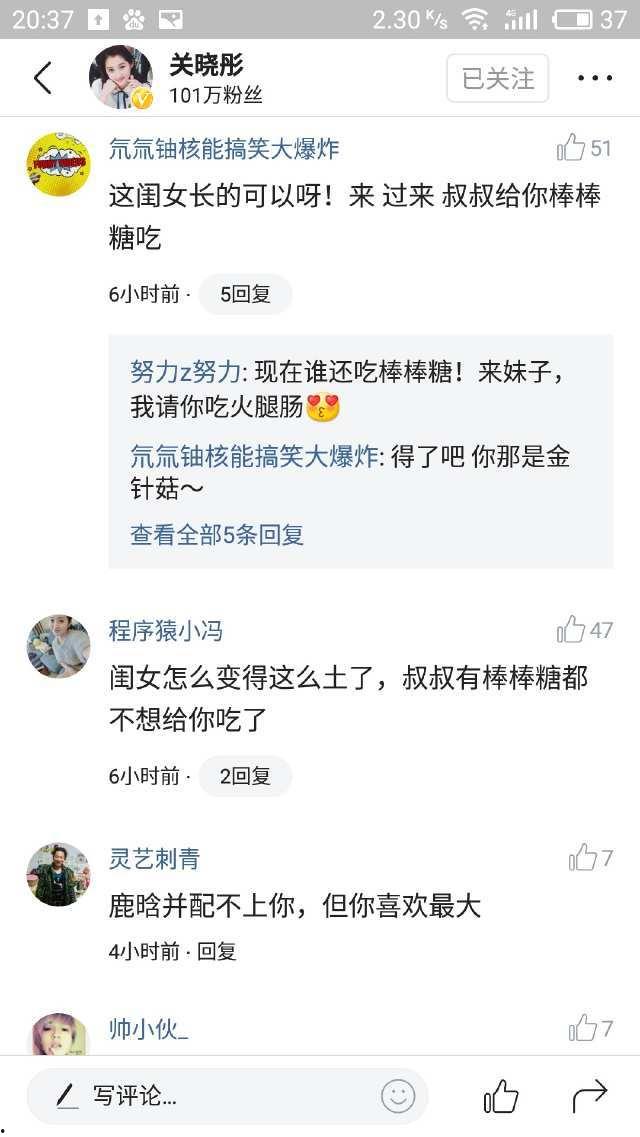Go back using the top-left arrow
Image resolution: width=640 pixels, height=1137 pixels.
43,78
